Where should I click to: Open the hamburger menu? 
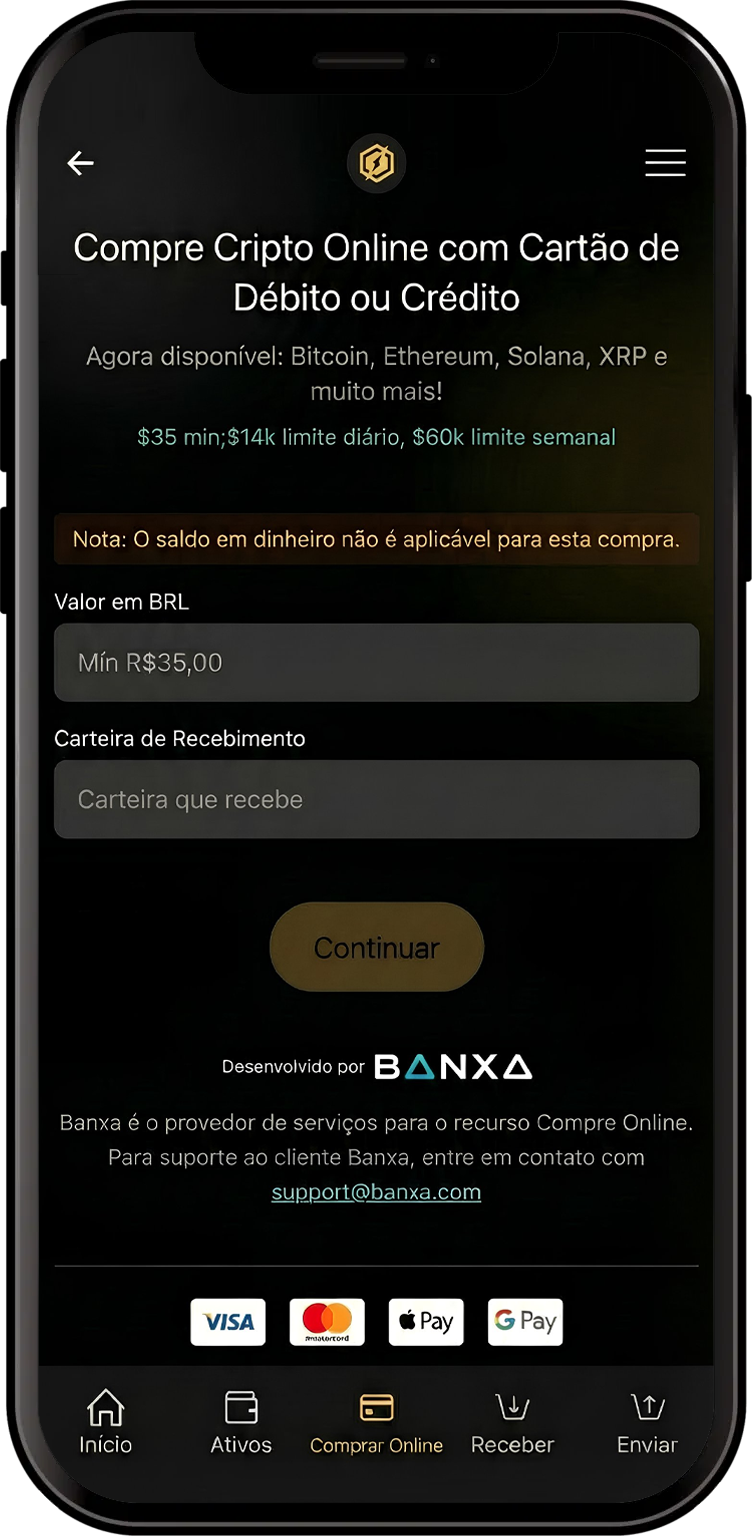pos(665,163)
